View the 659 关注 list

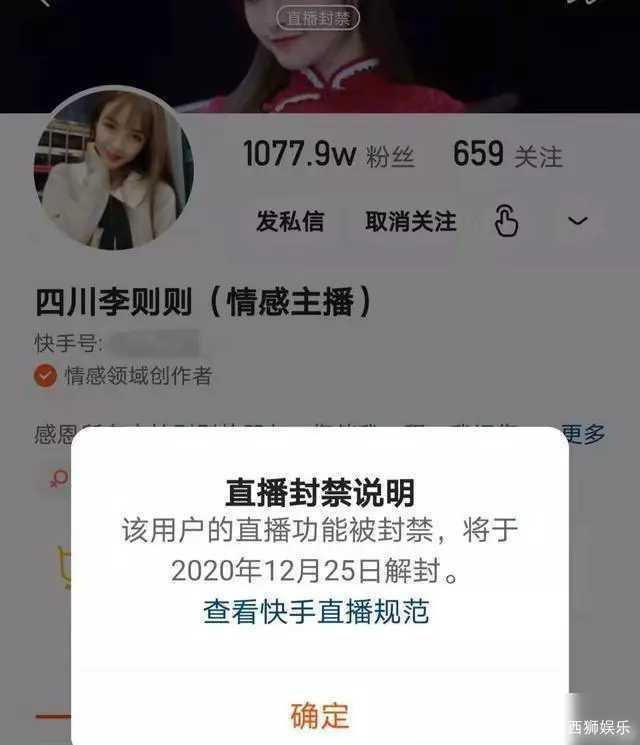coord(507,155)
